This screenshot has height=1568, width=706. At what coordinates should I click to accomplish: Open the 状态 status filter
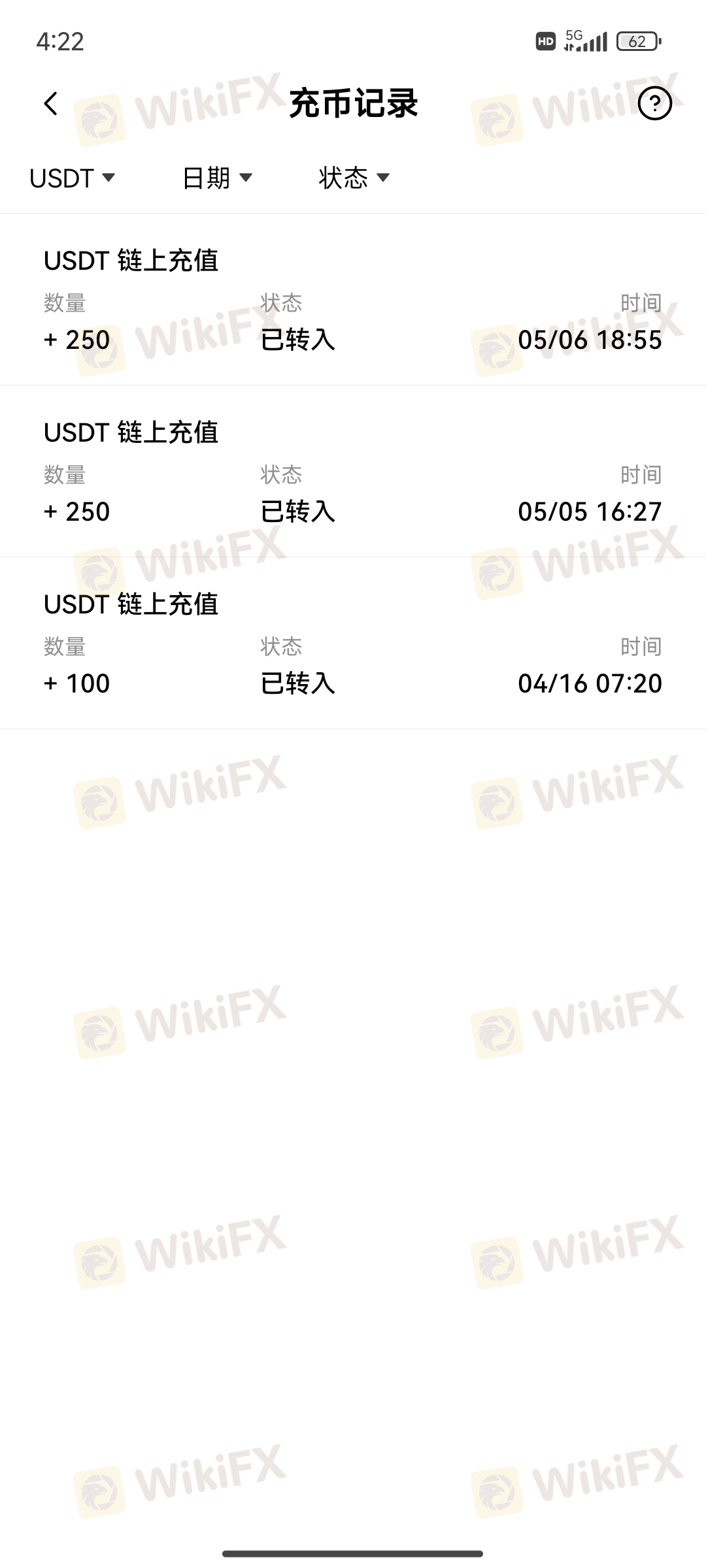pyautogui.click(x=354, y=178)
